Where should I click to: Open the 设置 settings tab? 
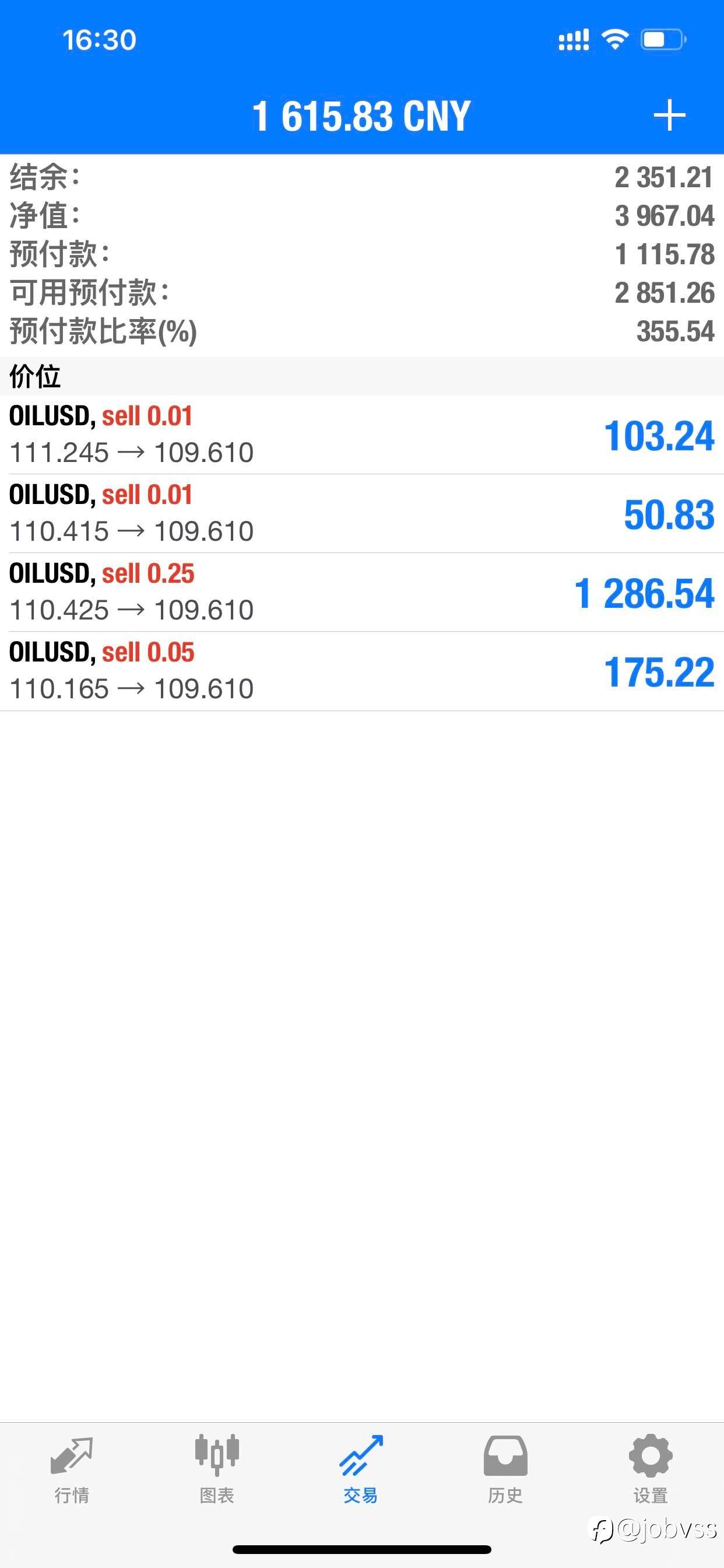point(651,1469)
